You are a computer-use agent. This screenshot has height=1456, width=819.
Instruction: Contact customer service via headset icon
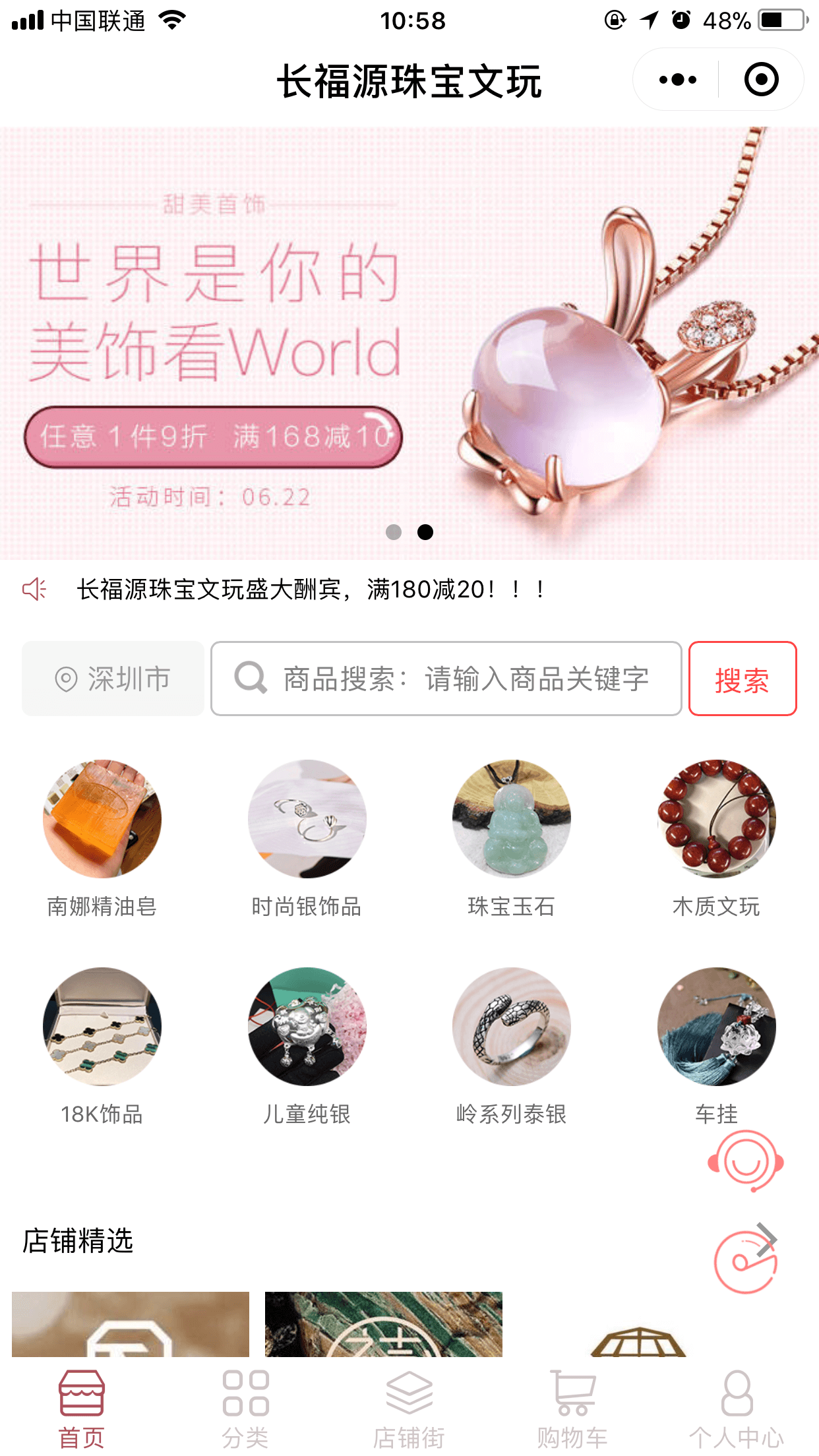pyautogui.click(x=745, y=1162)
